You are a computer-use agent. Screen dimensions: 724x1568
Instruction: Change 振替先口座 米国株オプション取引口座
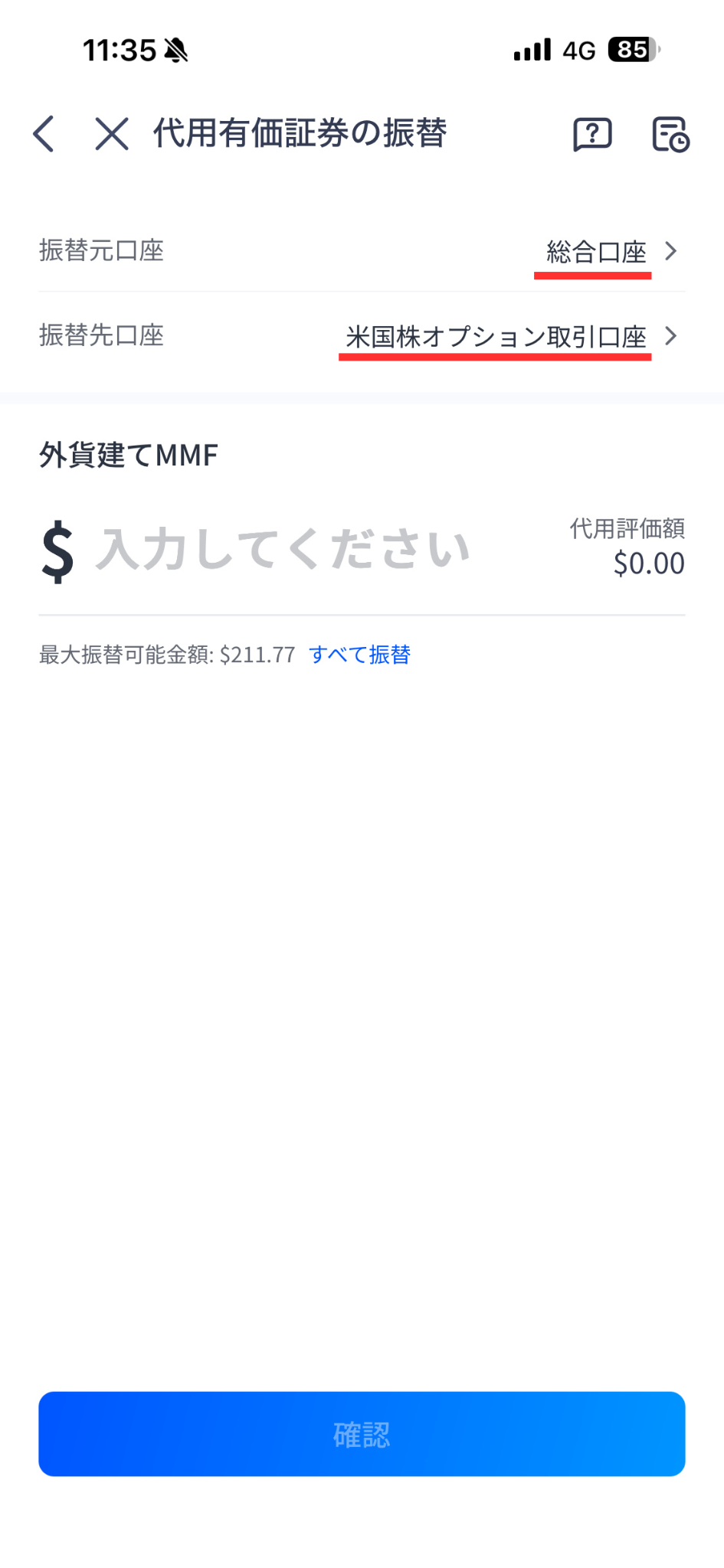pyautogui.click(x=509, y=336)
